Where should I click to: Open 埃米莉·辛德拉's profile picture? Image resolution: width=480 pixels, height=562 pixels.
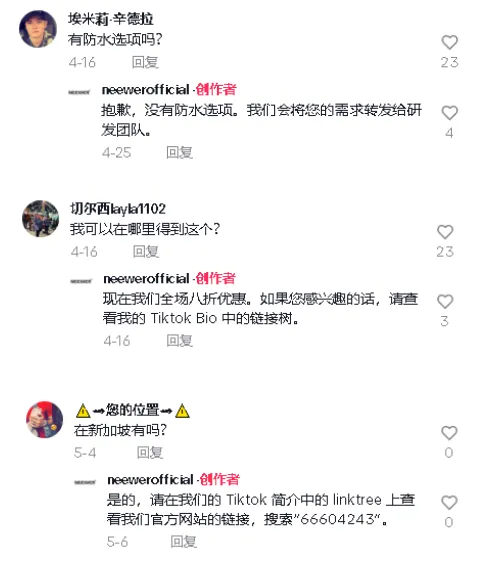point(38,29)
